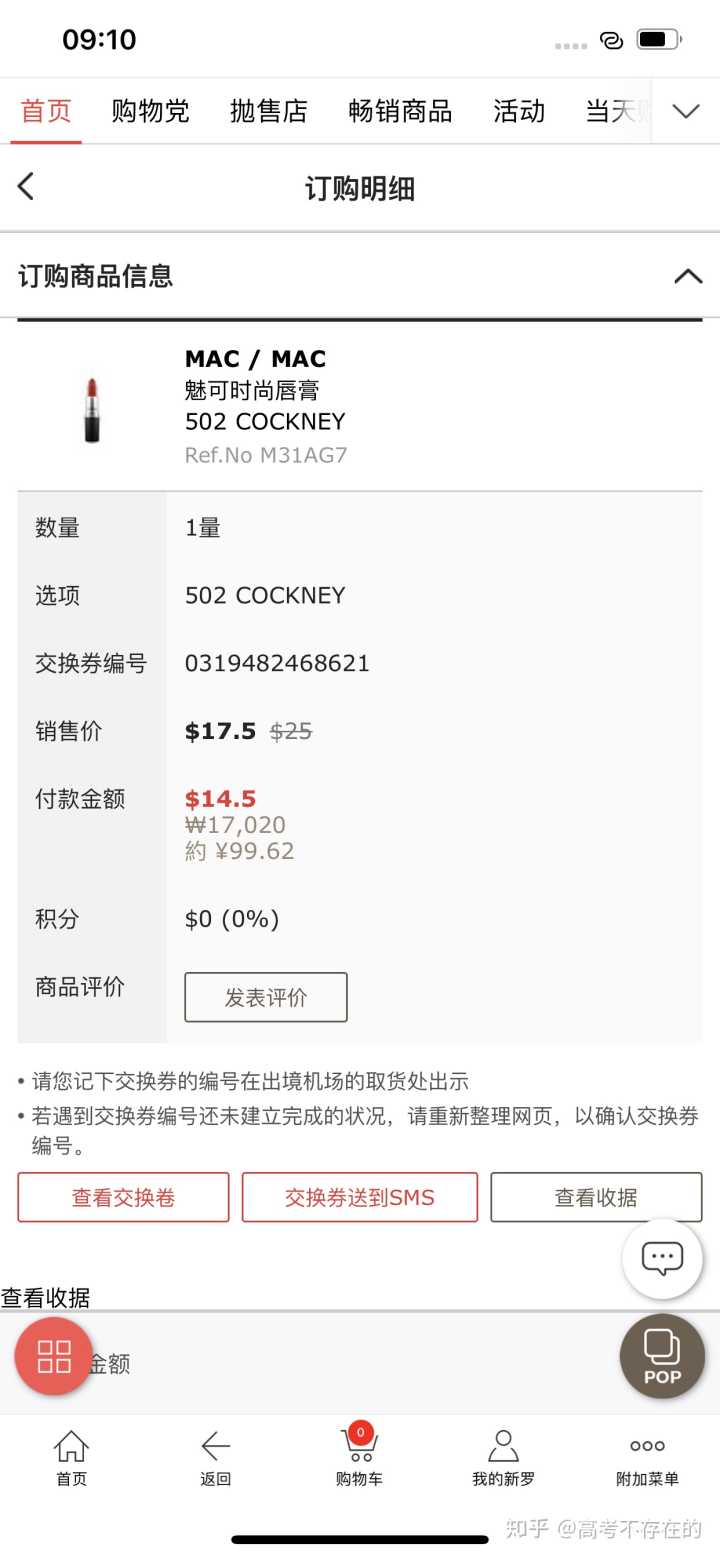The height and width of the screenshot is (1558, 720).
Task: Tap the 查看交换卷 button
Action: coord(123,1197)
